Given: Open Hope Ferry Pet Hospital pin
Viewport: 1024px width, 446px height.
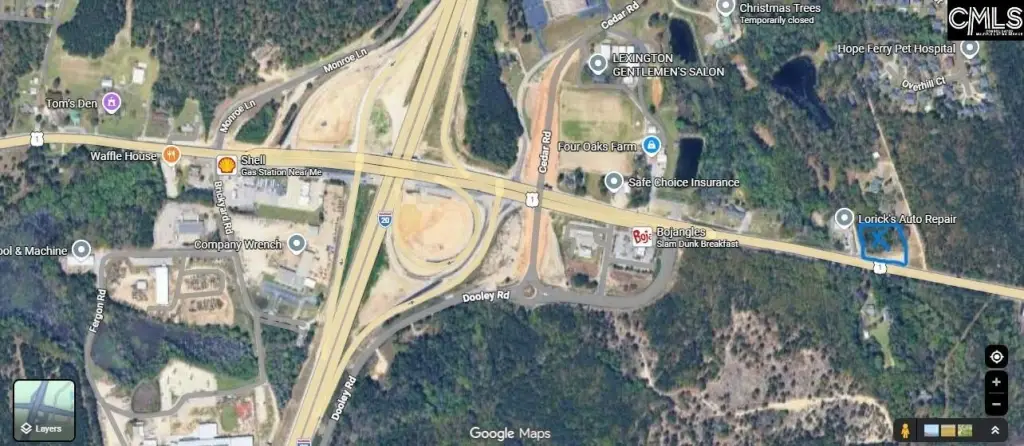Looking at the screenshot, I should click(x=971, y=47).
